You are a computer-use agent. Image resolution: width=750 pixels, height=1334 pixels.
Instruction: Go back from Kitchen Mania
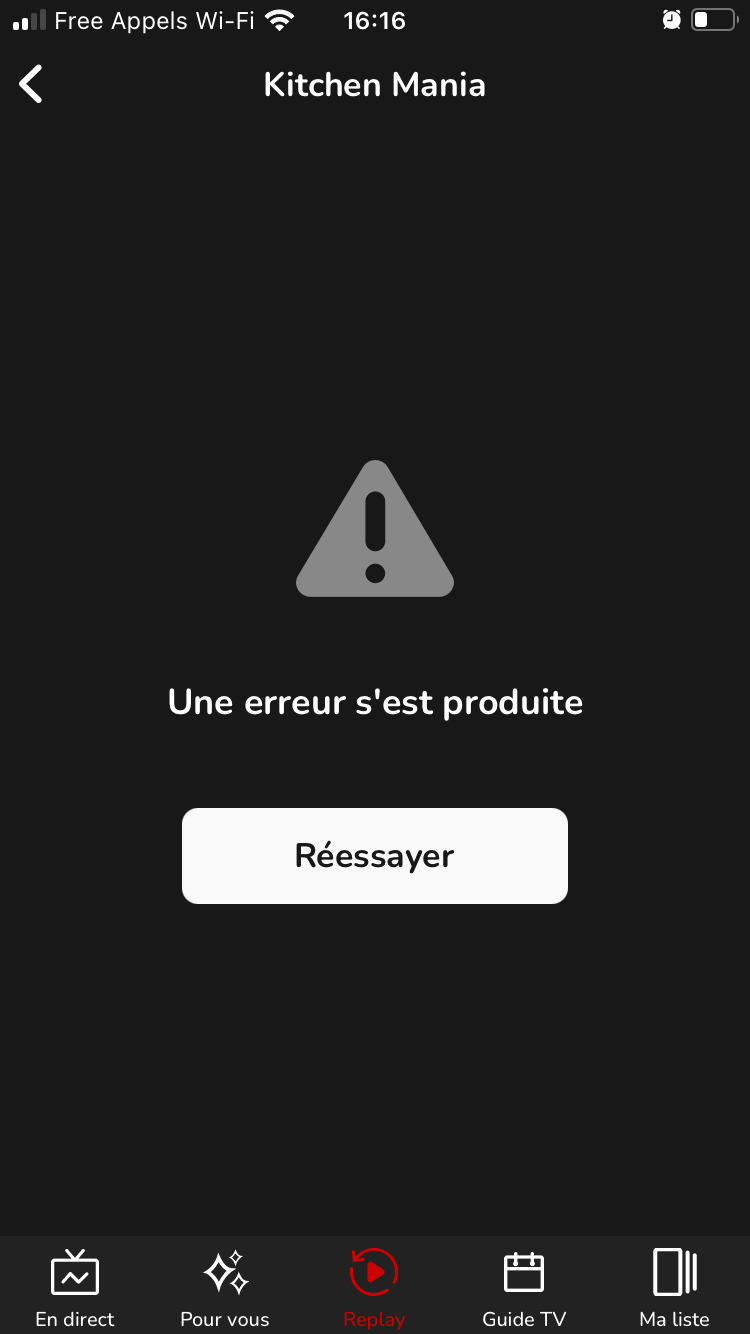[32, 85]
